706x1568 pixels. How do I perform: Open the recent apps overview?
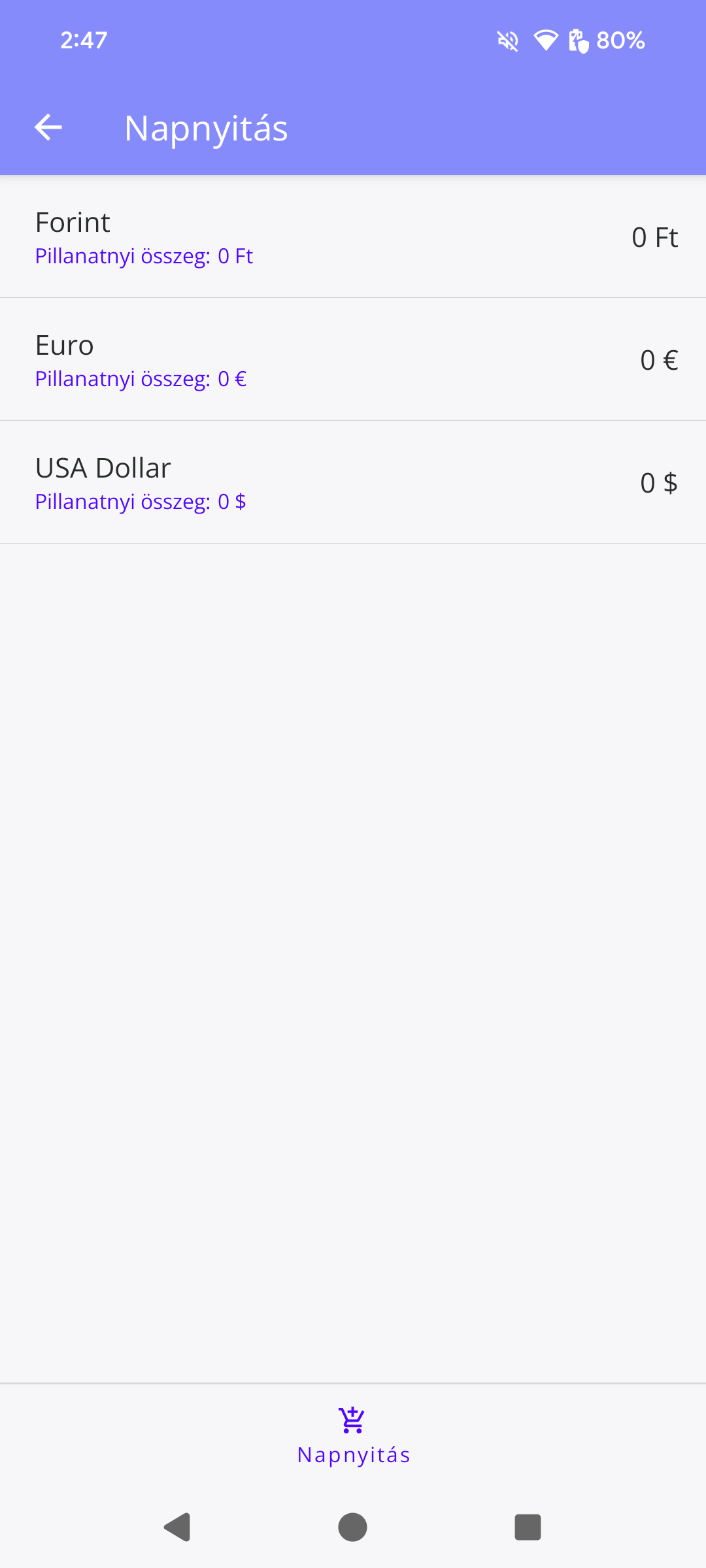[528, 1527]
